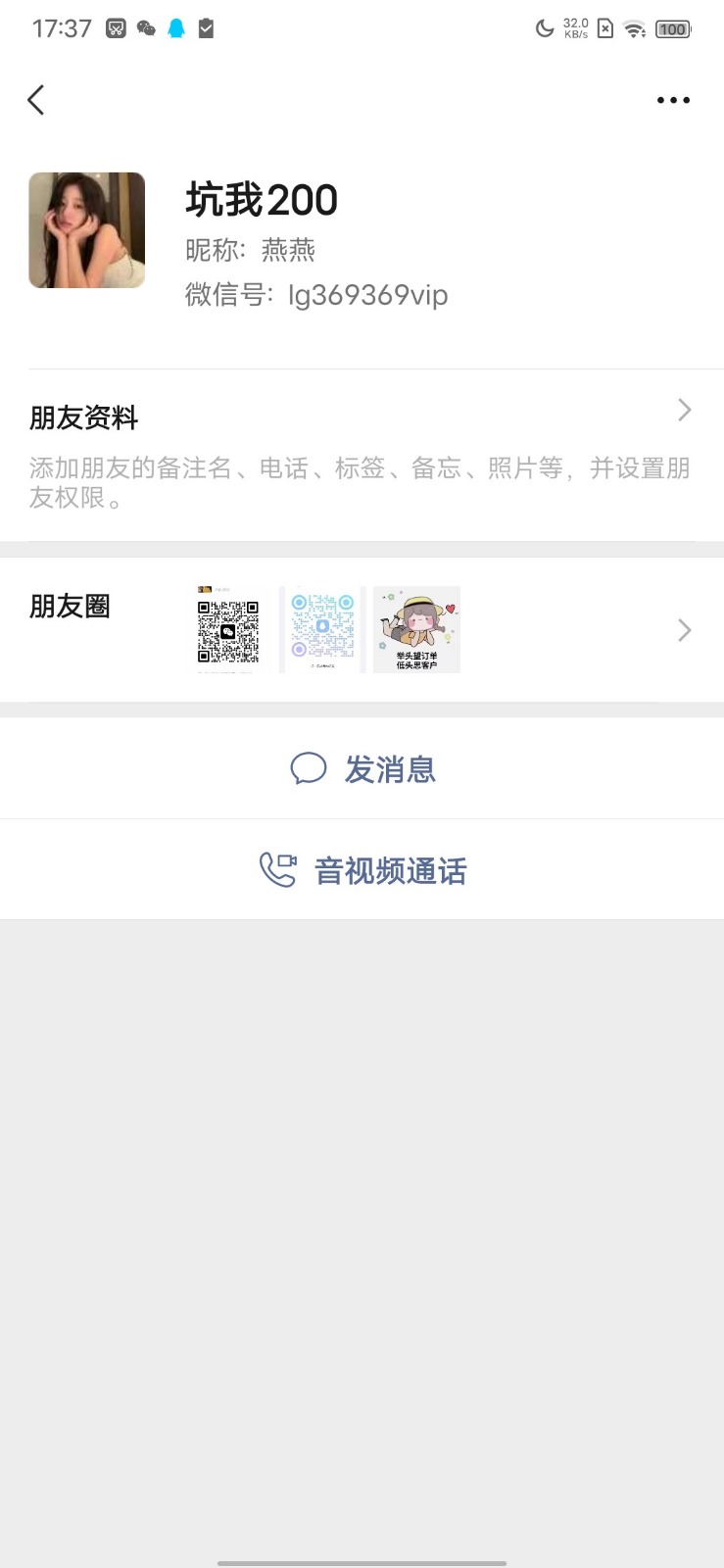Open the three-dot overflow menu
Image resolution: width=724 pixels, height=1568 pixels.
tap(673, 100)
